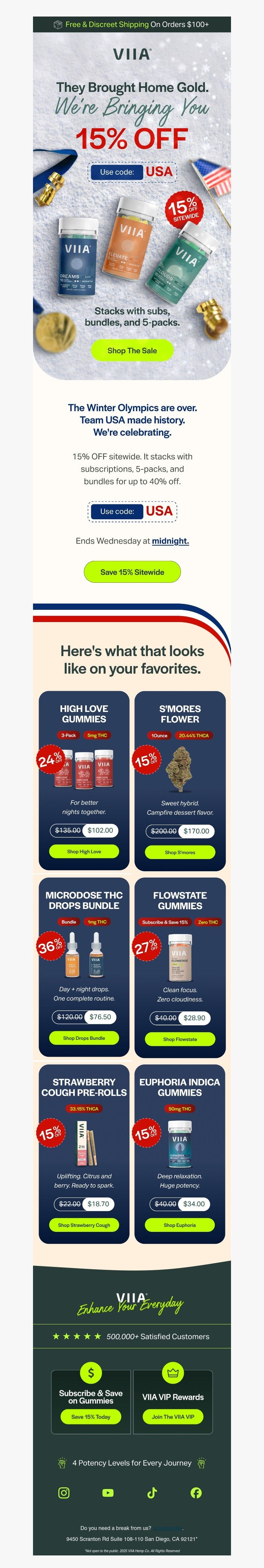Tap the Shop Flowstate button
Viewport: 264px width, 1568px height.
coord(180,1039)
